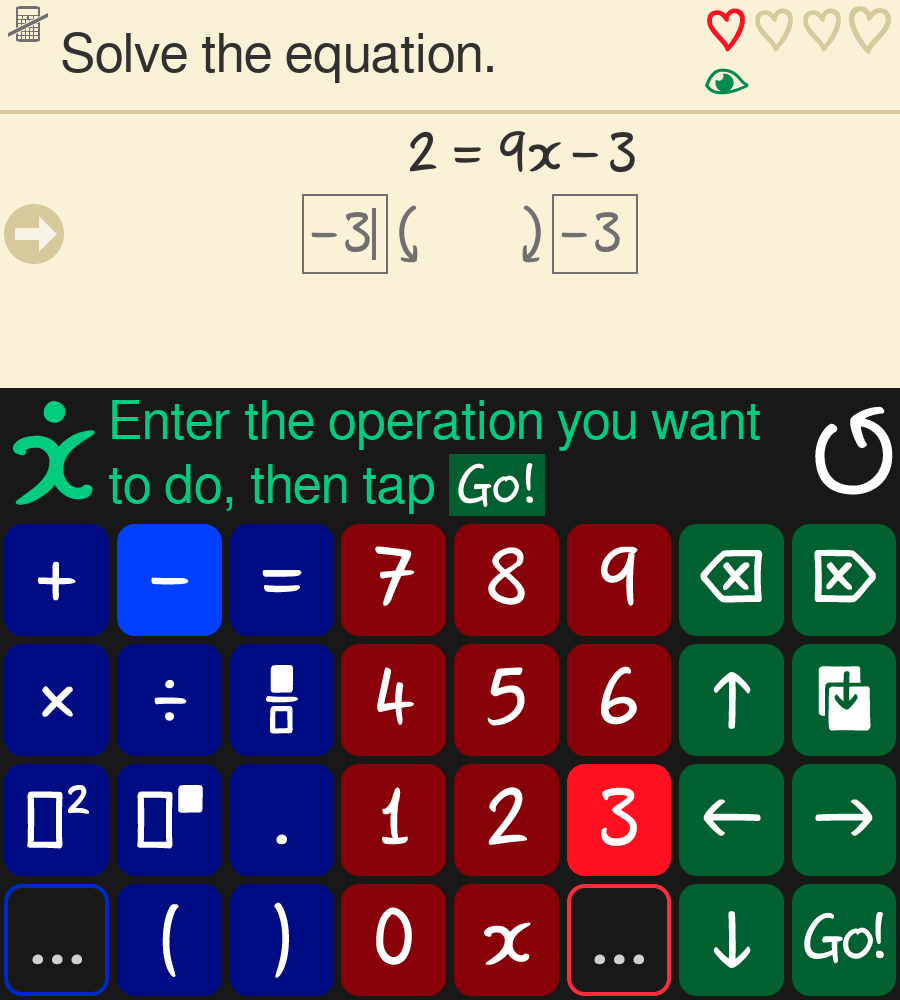Screen dimensions: 900x1000
Task: Enter the digit 9
Action: 618,579
